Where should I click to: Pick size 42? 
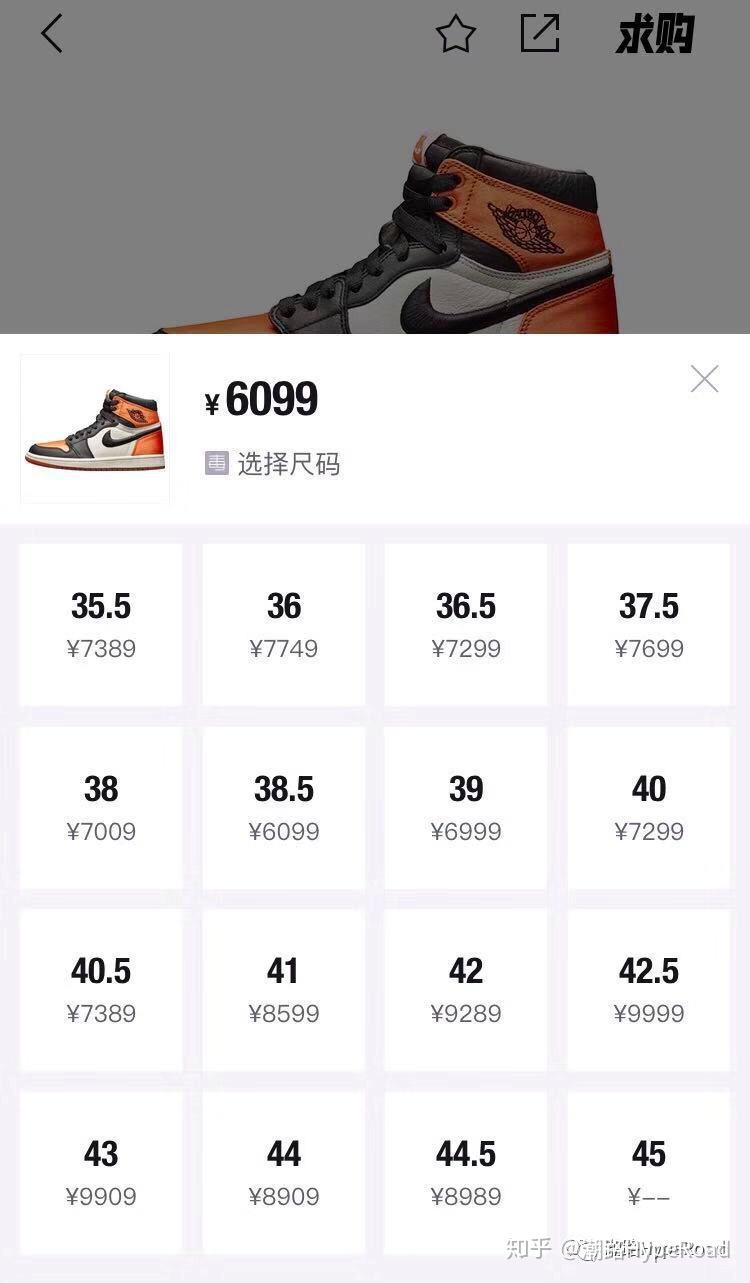(466, 990)
